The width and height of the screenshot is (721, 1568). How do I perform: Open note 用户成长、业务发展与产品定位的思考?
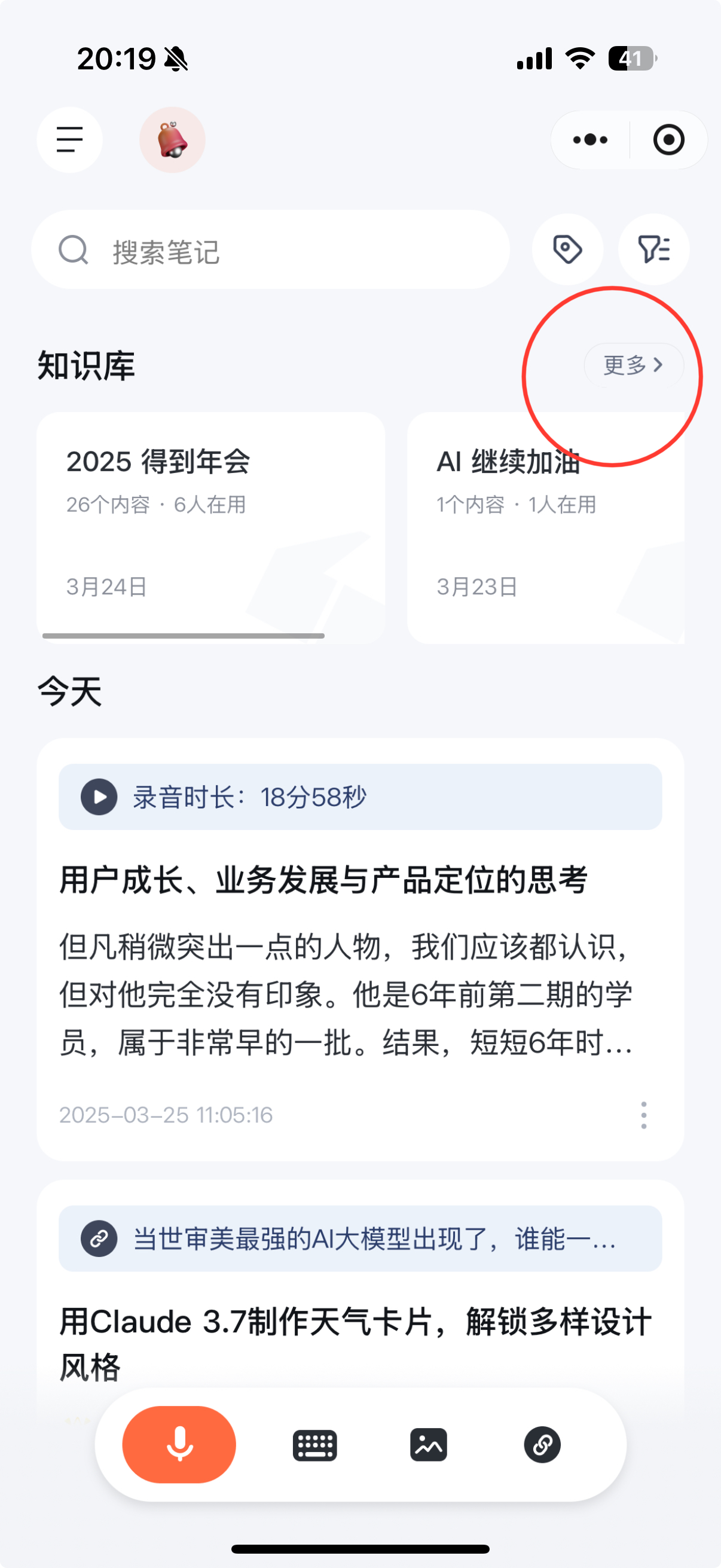point(323,880)
